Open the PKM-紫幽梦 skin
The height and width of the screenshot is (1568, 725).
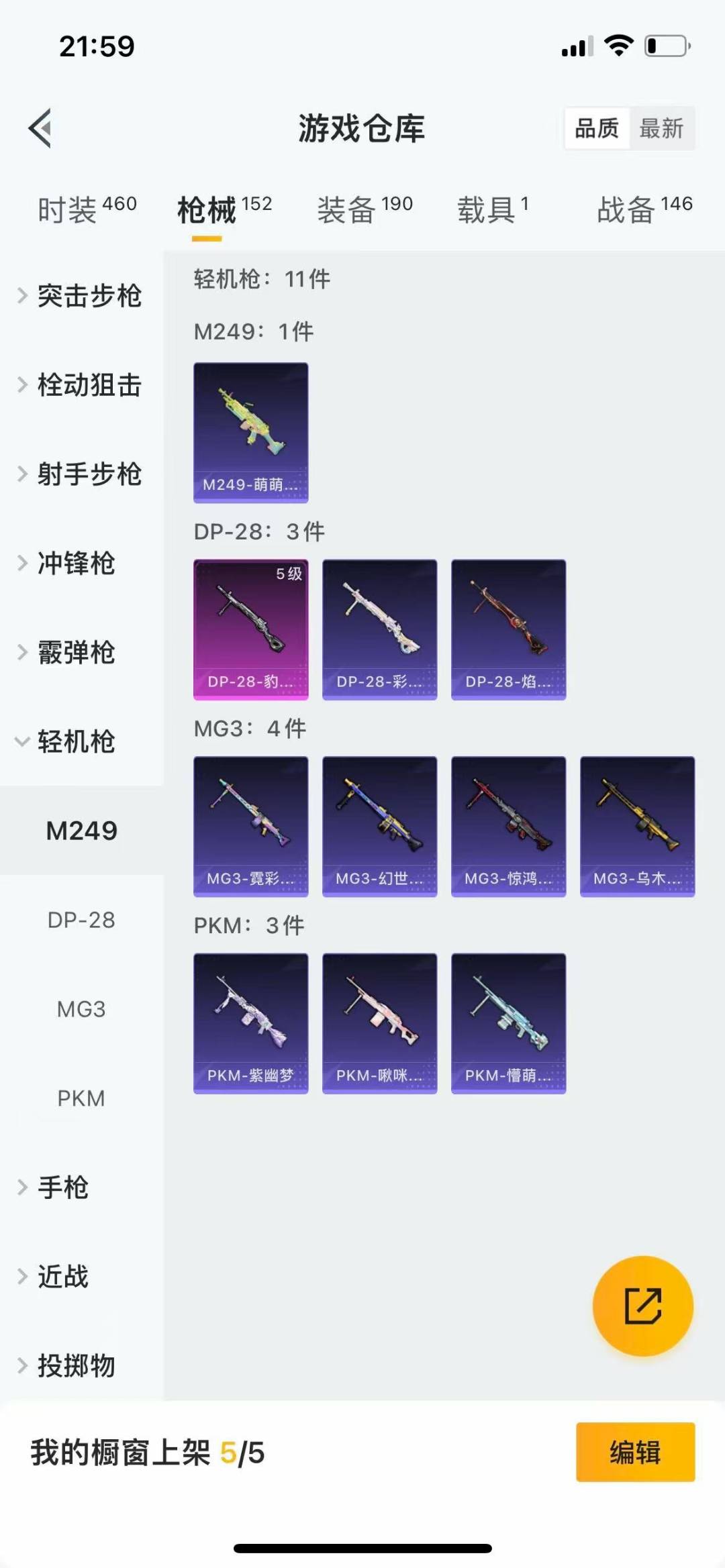[x=251, y=1023]
